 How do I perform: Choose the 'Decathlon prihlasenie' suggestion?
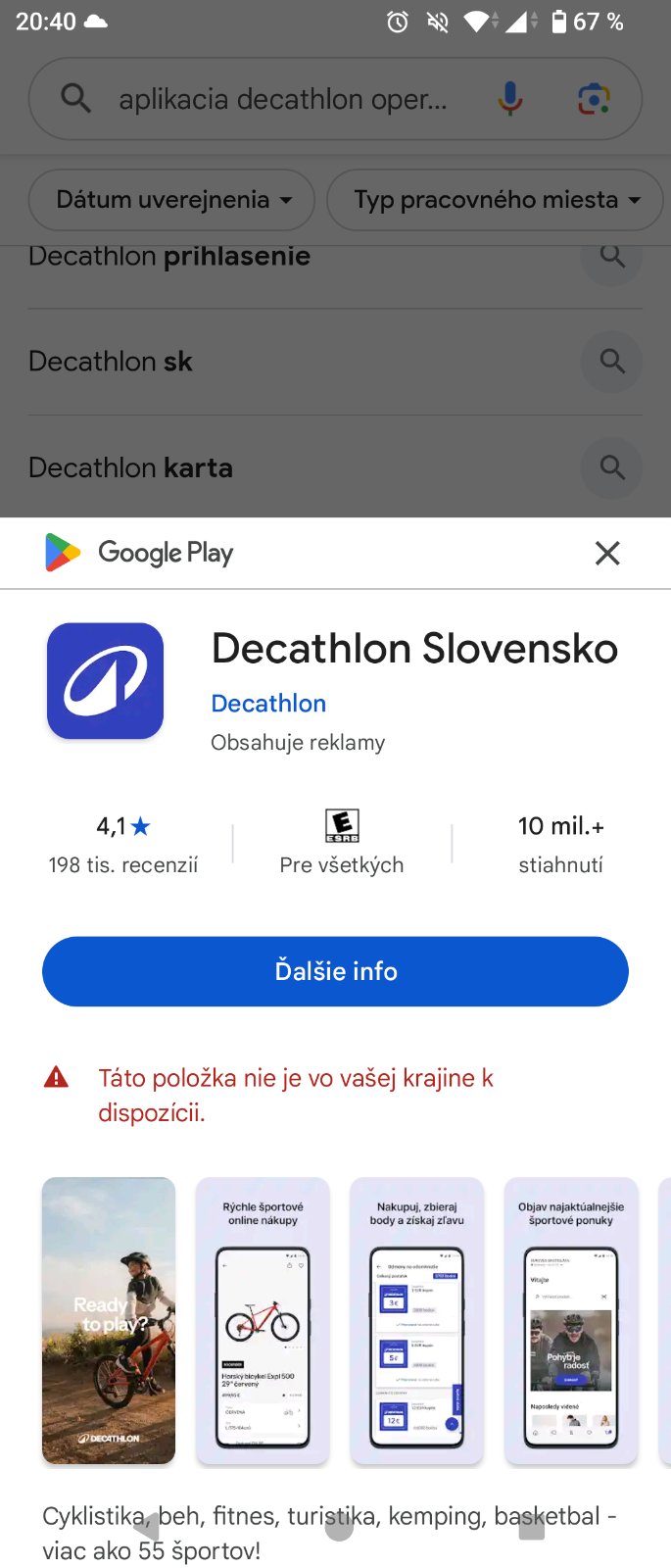pos(169,258)
